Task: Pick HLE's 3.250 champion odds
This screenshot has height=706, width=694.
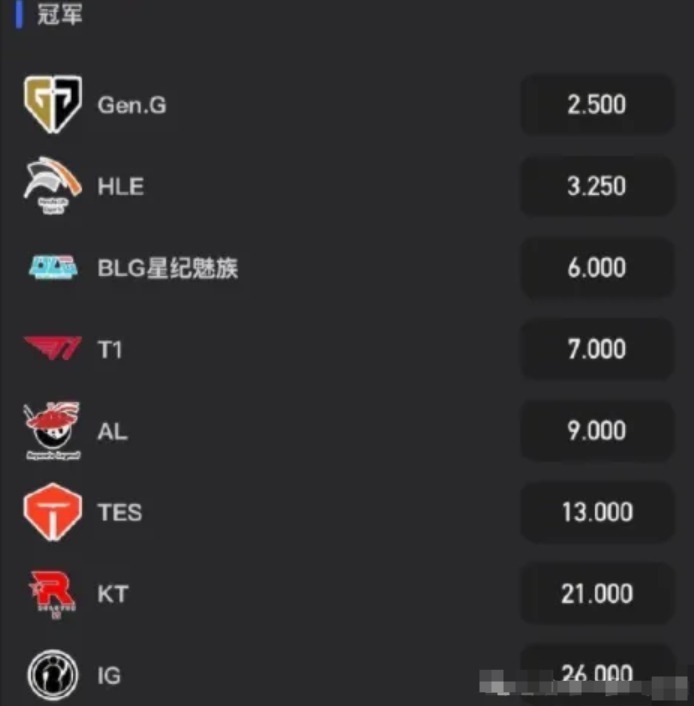Action: [597, 187]
